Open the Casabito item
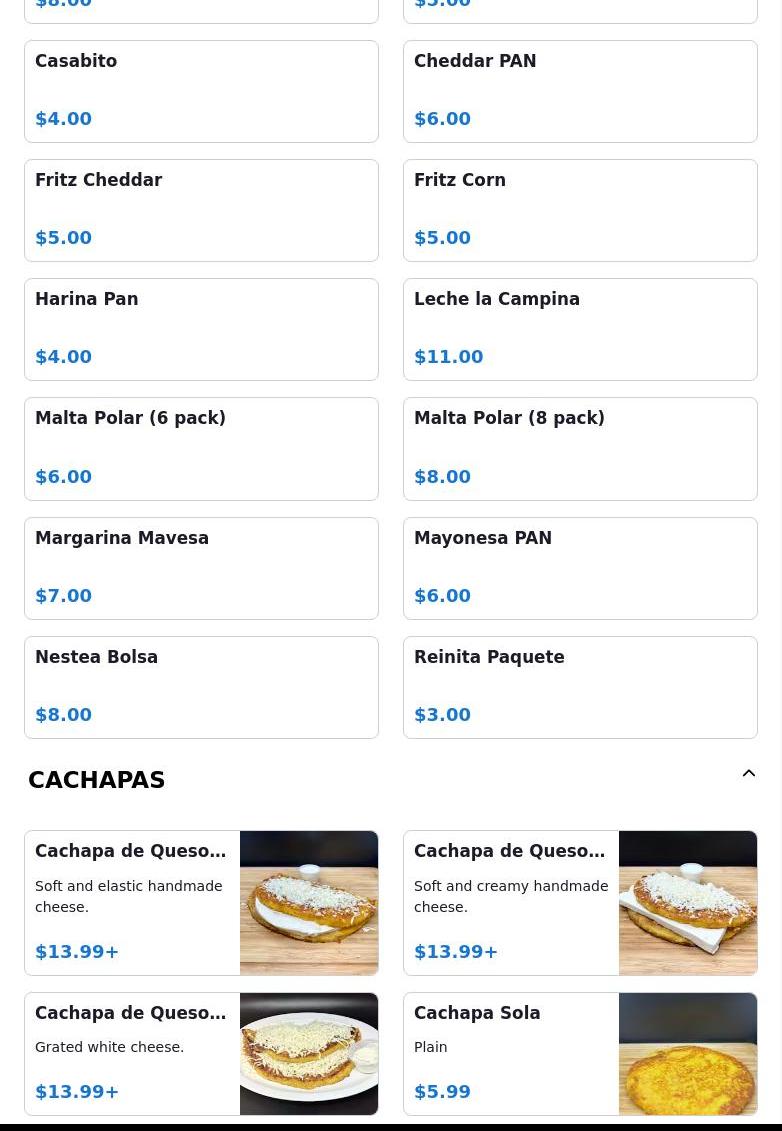This screenshot has width=782, height=1131. [201, 91]
